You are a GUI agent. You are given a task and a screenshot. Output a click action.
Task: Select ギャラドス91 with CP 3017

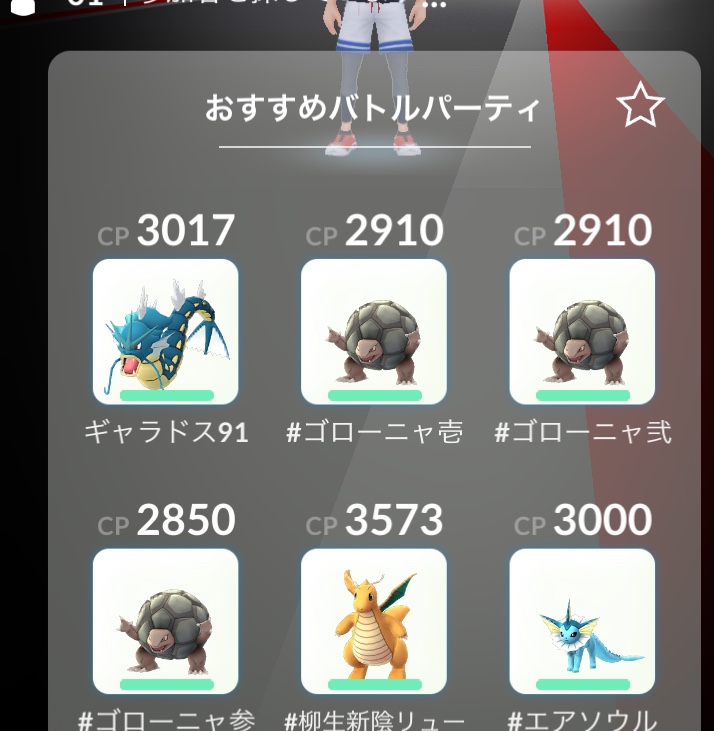(x=166, y=332)
